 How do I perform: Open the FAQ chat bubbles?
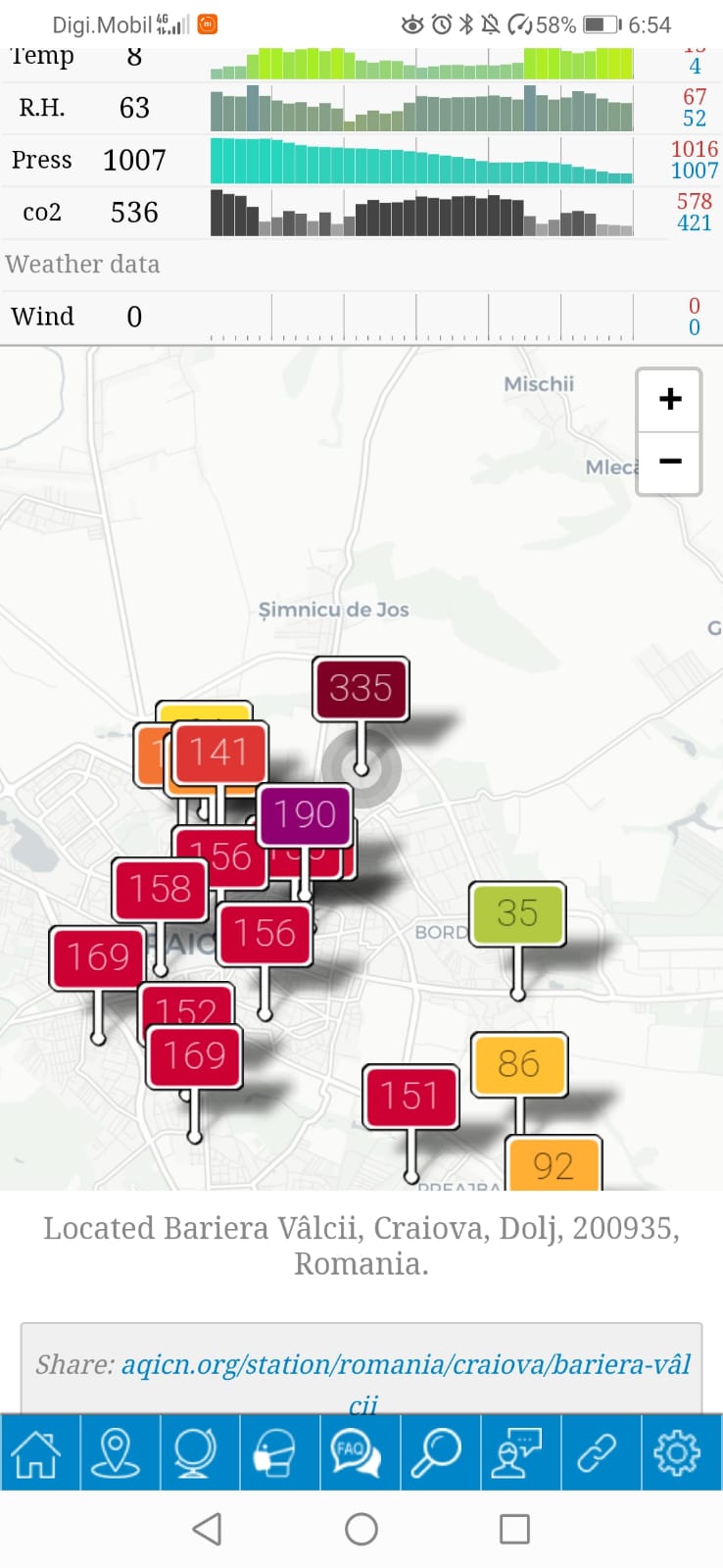point(356,1452)
